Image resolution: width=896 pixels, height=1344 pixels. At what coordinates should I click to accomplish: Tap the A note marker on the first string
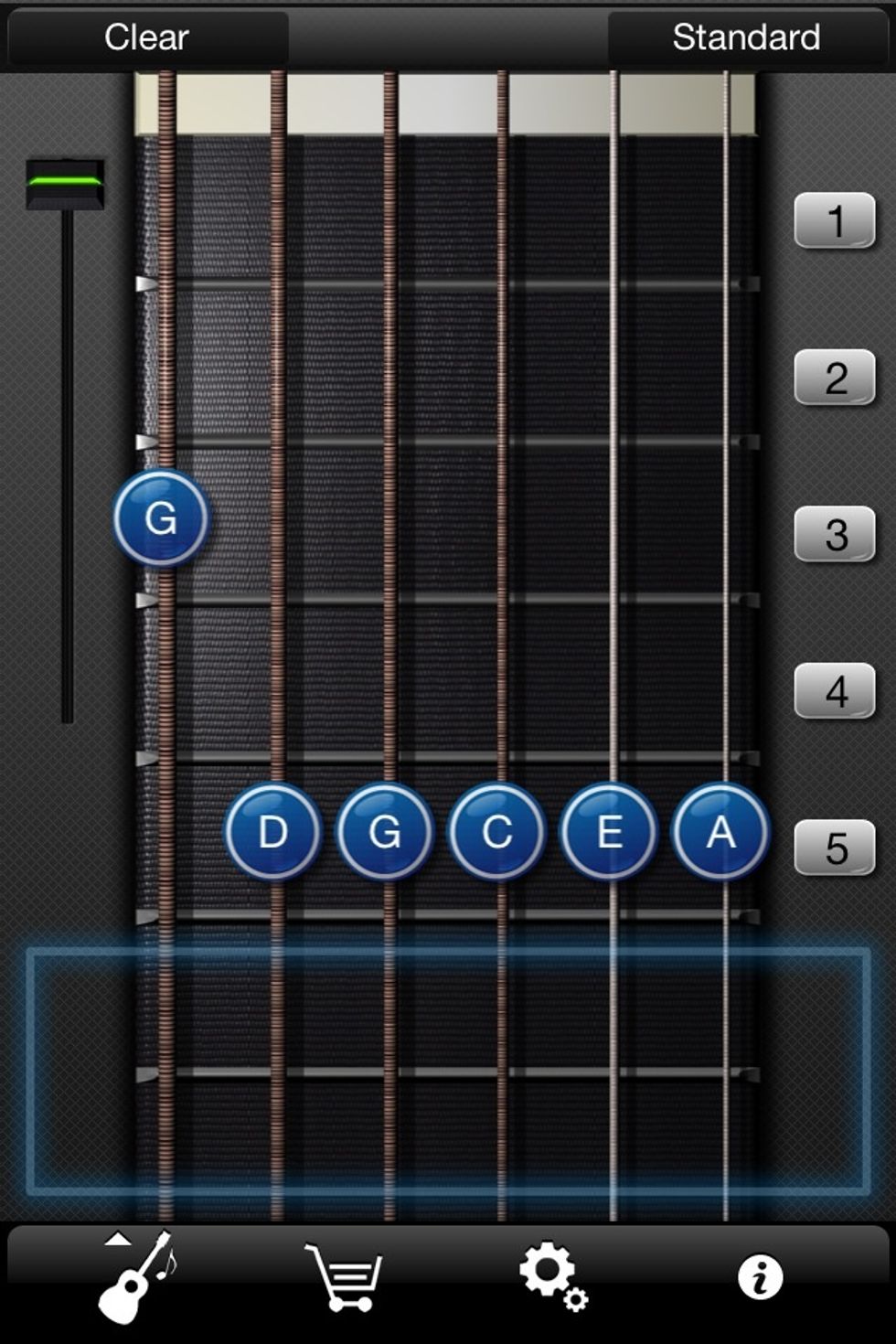(722, 833)
